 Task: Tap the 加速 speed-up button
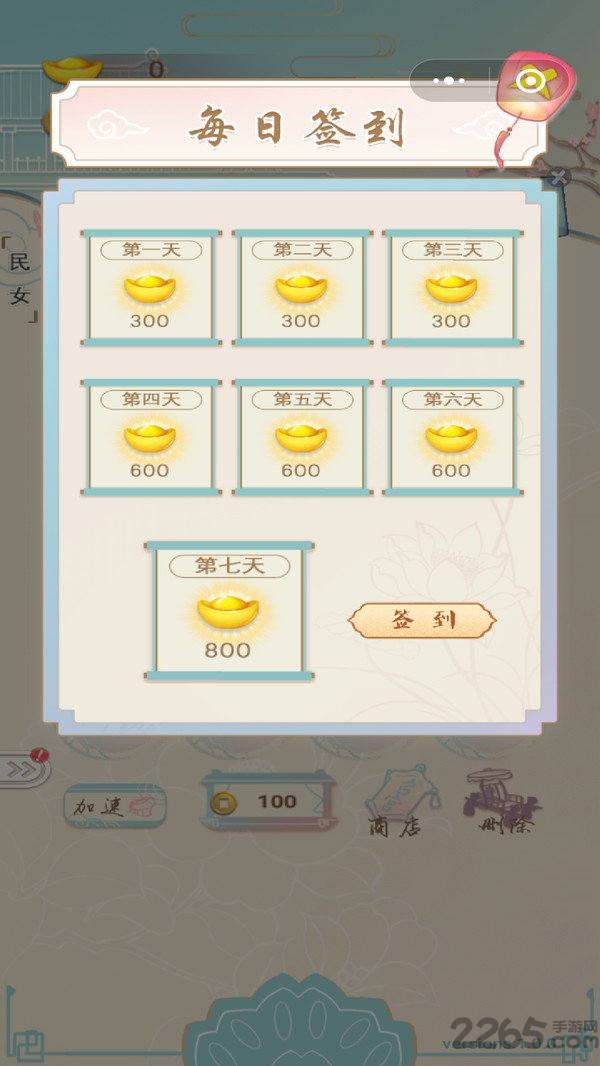click(x=115, y=805)
